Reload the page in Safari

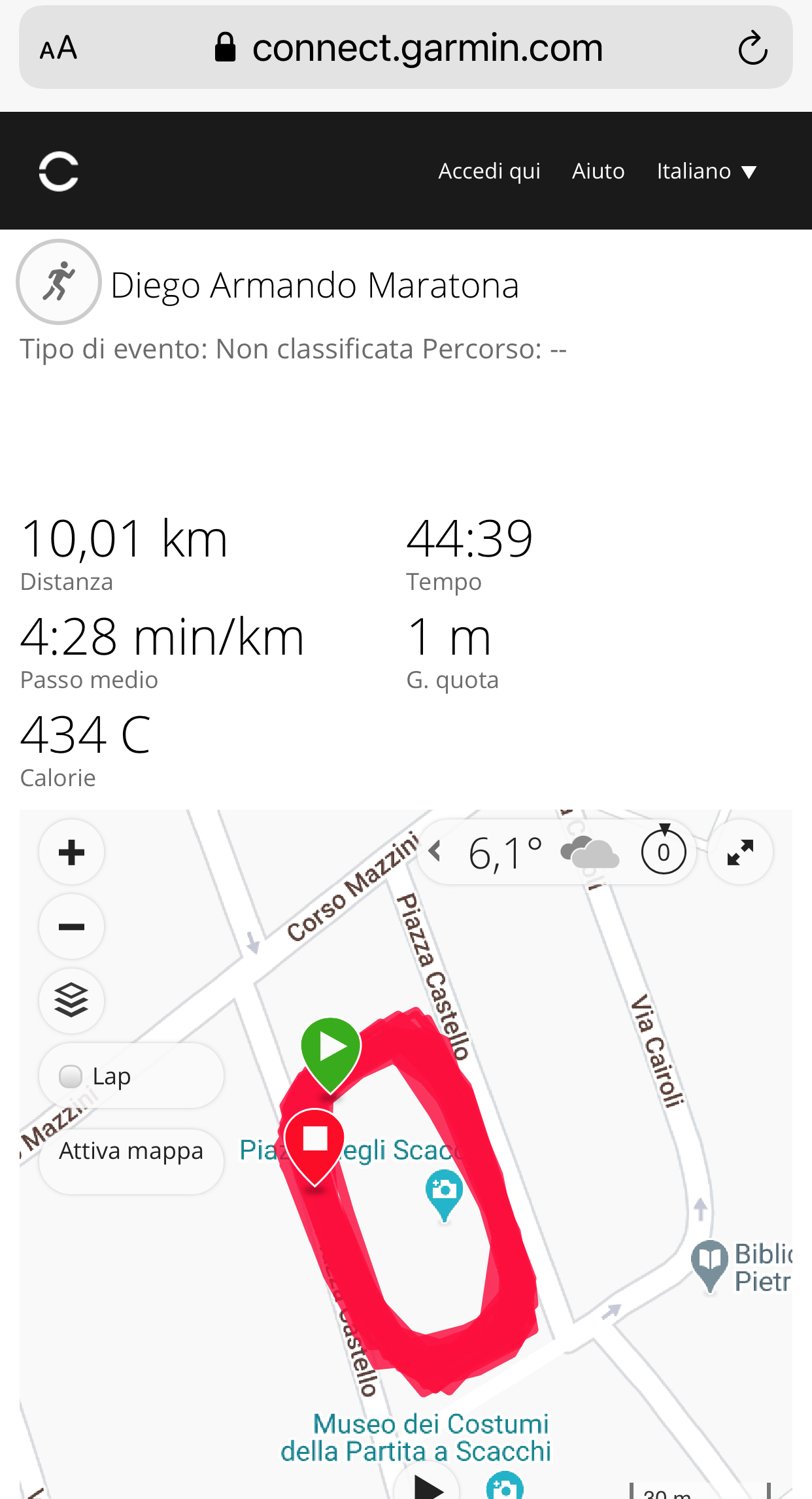coord(752,48)
